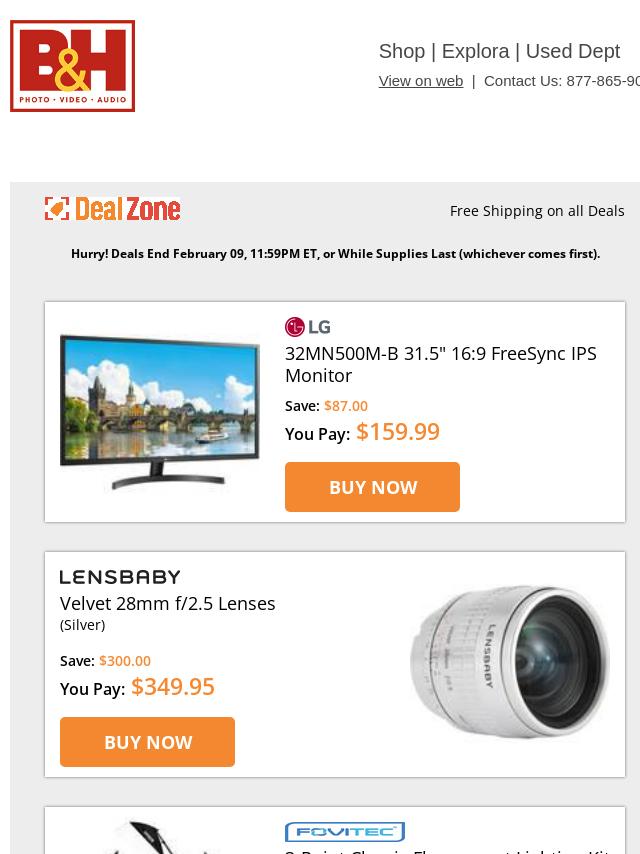Open the Explora link
This screenshot has height=854, width=640.
tap(475, 51)
